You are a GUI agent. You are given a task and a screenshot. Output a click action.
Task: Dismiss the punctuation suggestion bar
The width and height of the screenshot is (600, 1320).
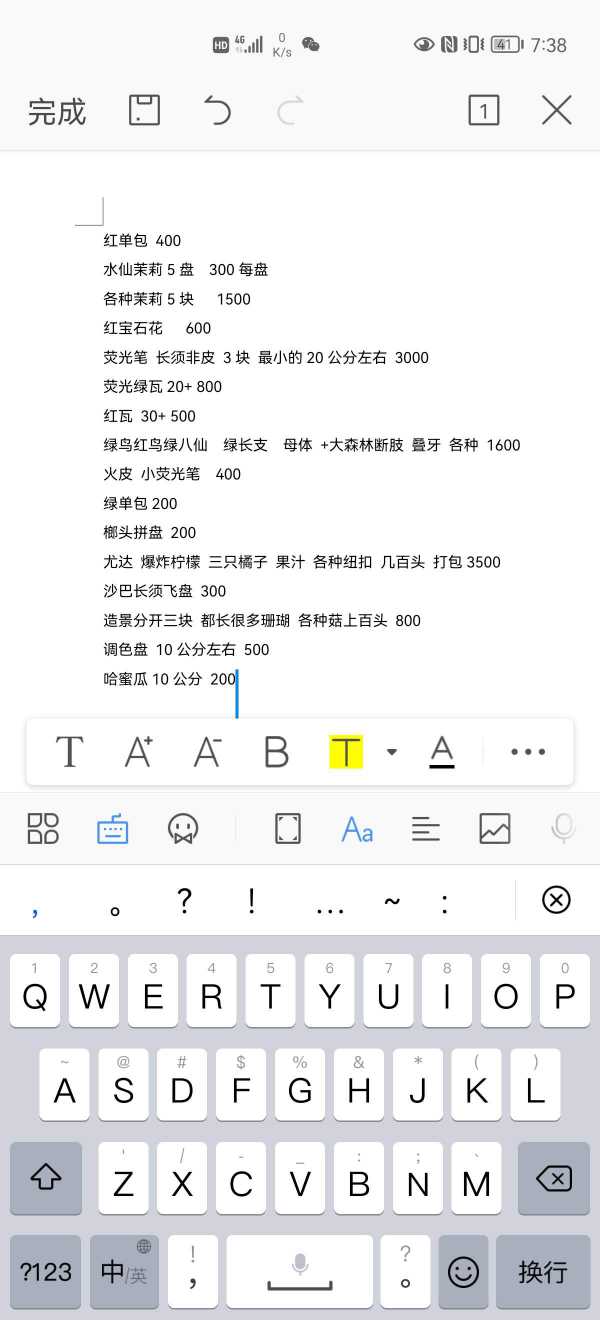[556, 900]
